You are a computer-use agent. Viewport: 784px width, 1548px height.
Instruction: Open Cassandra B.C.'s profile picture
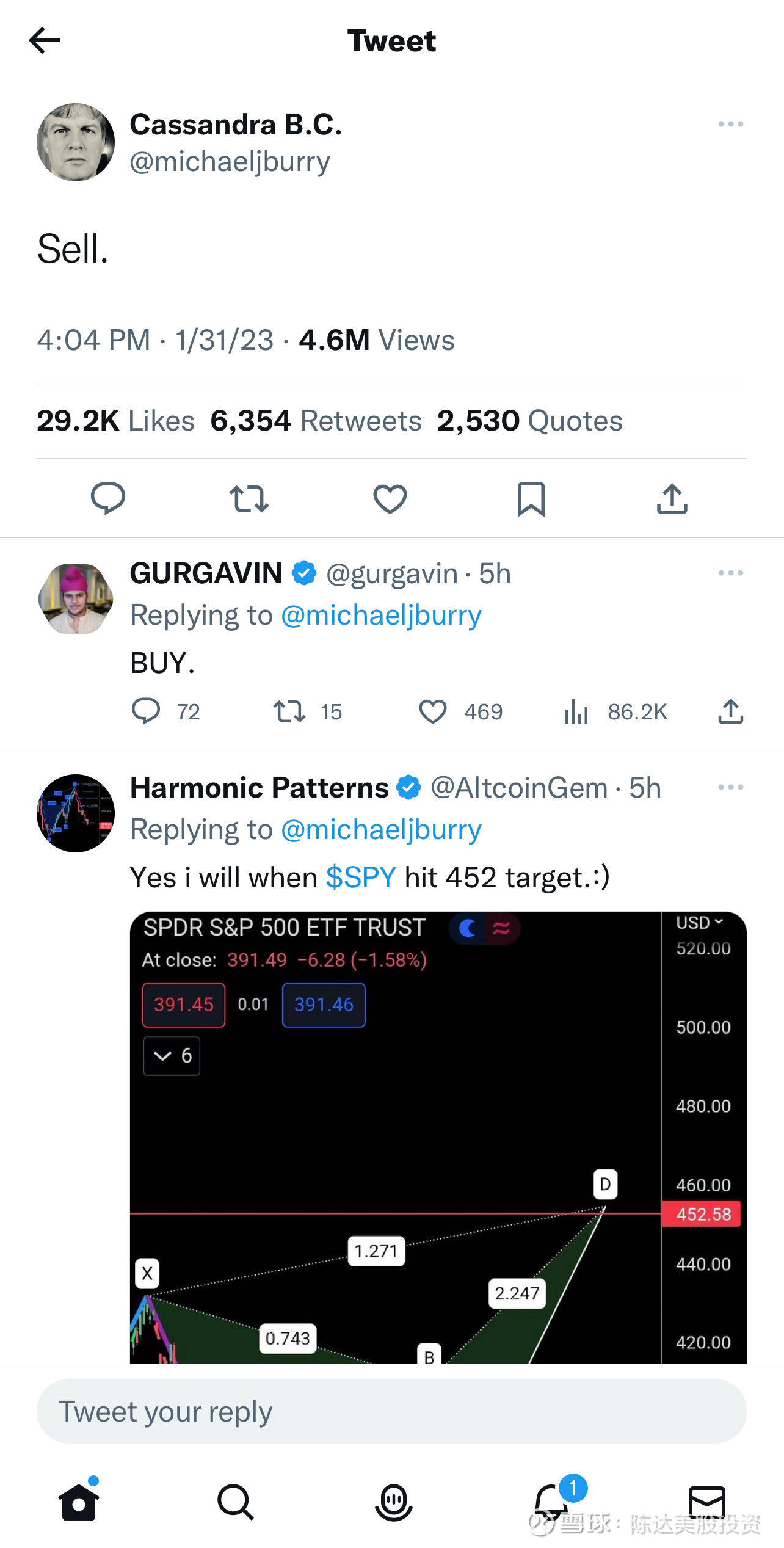pos(76,142)
